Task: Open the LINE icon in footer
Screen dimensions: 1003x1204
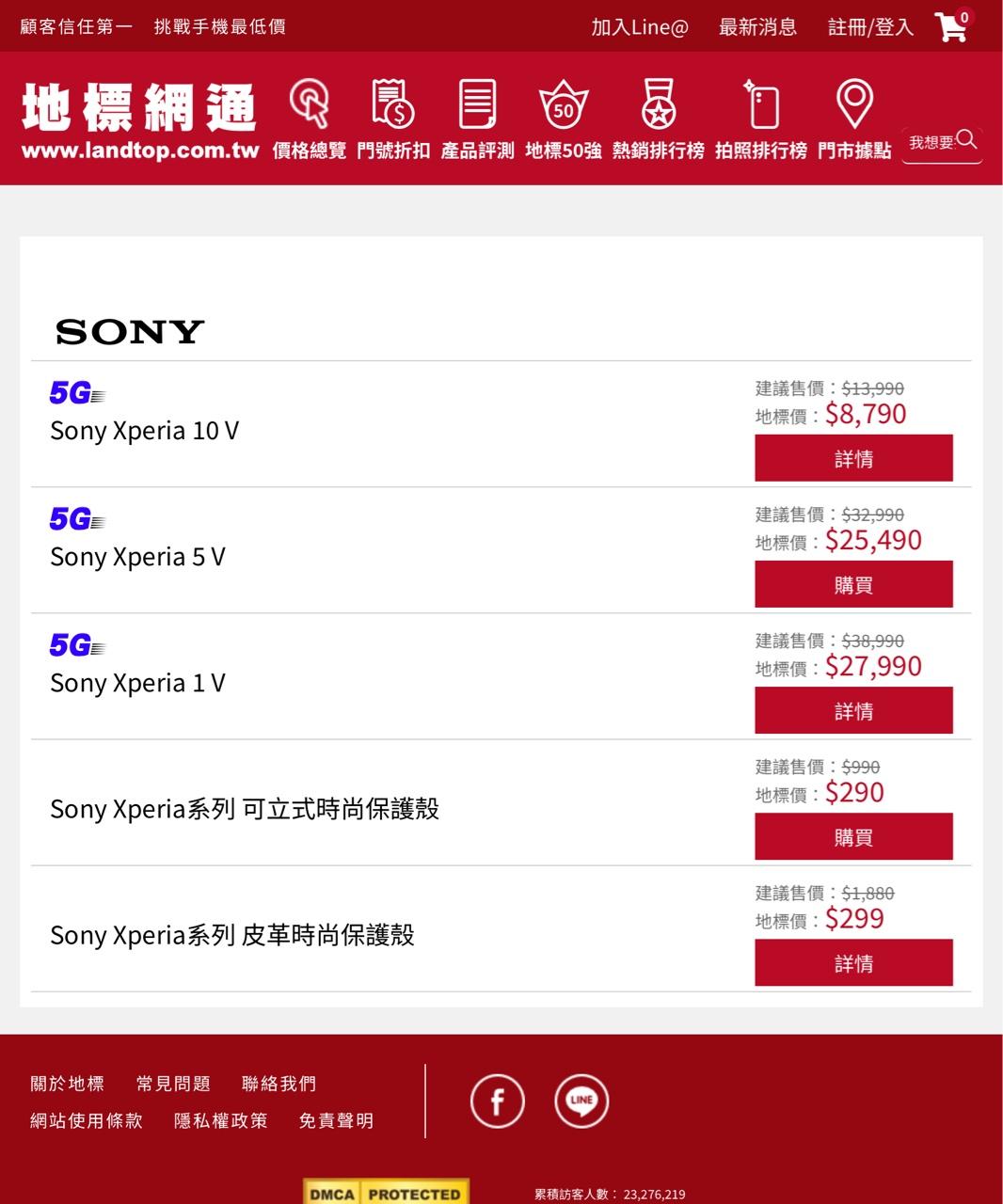Action: point(581,1101)
